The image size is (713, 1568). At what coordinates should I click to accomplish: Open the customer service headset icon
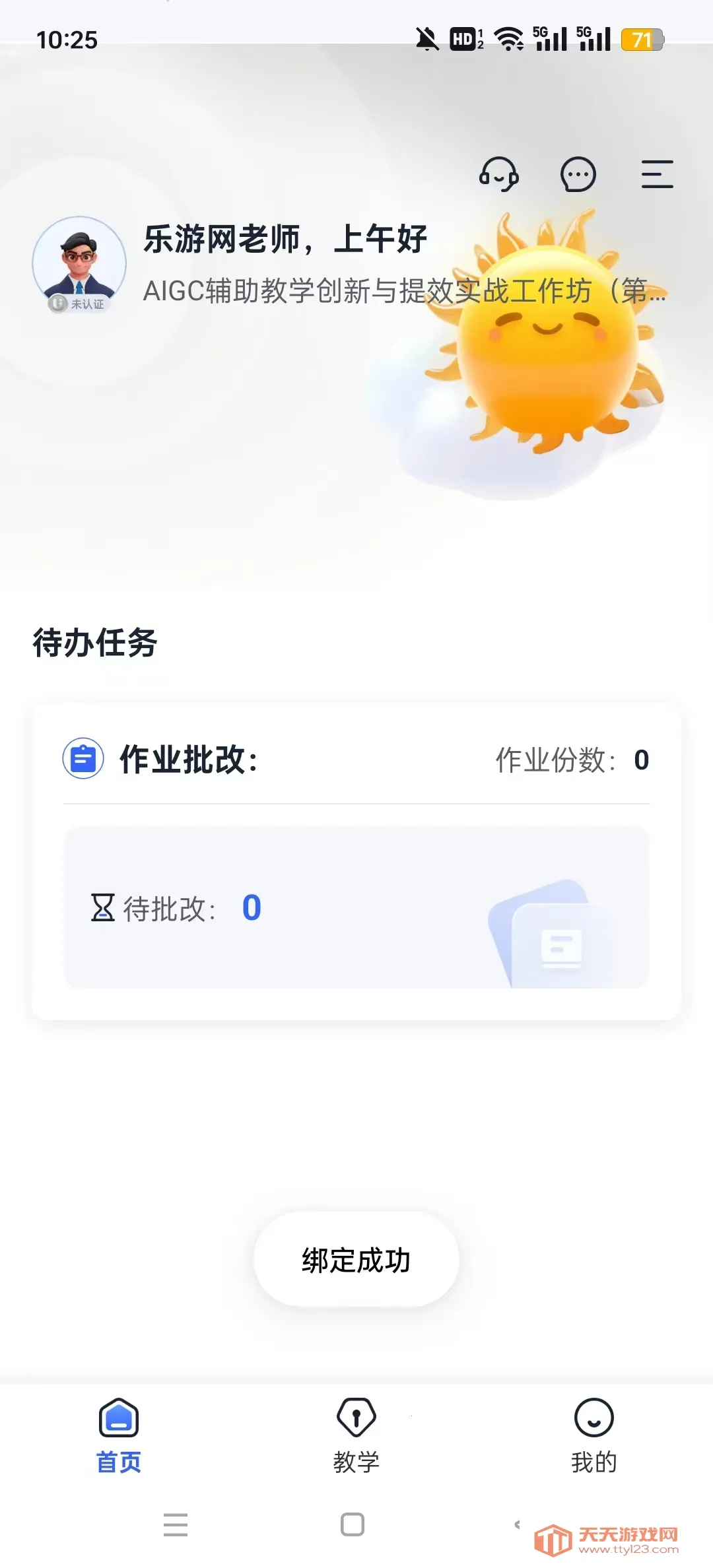(x=500, y=175)
